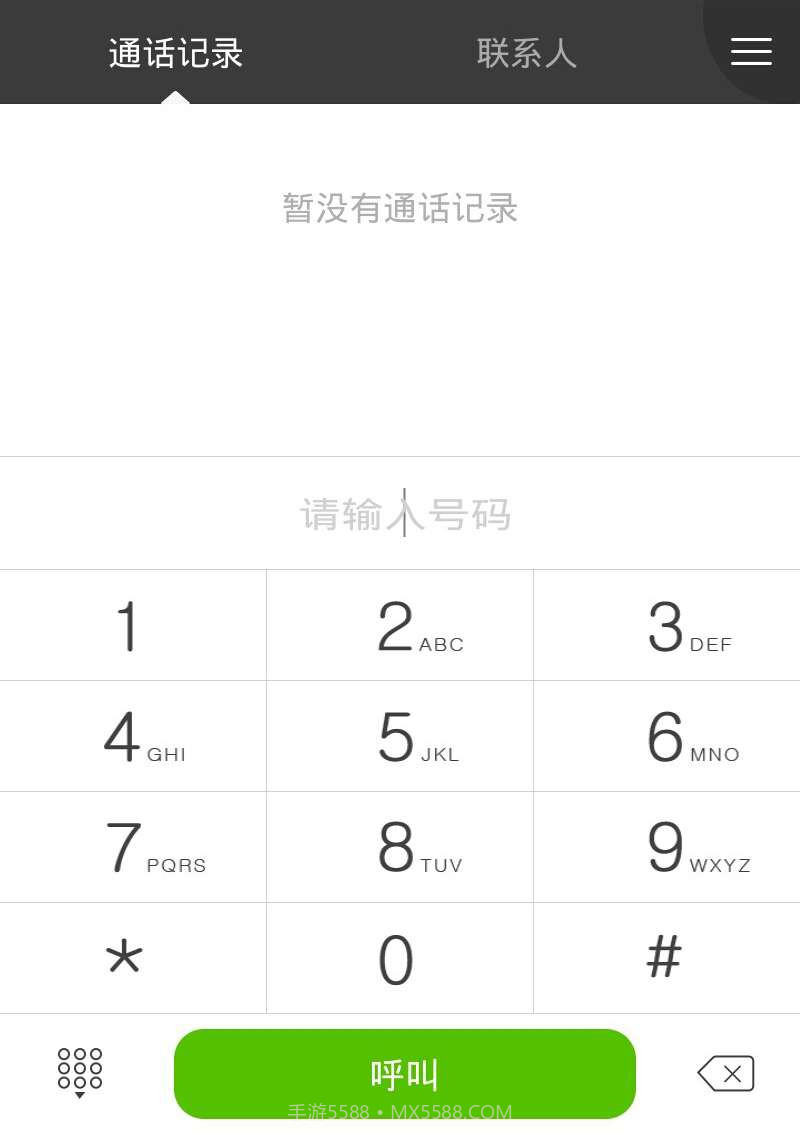Select the 通话记录 call log tab
The width and height of the screenshot is (800, 1134).
pyautogui.click(x=175, y=54)
